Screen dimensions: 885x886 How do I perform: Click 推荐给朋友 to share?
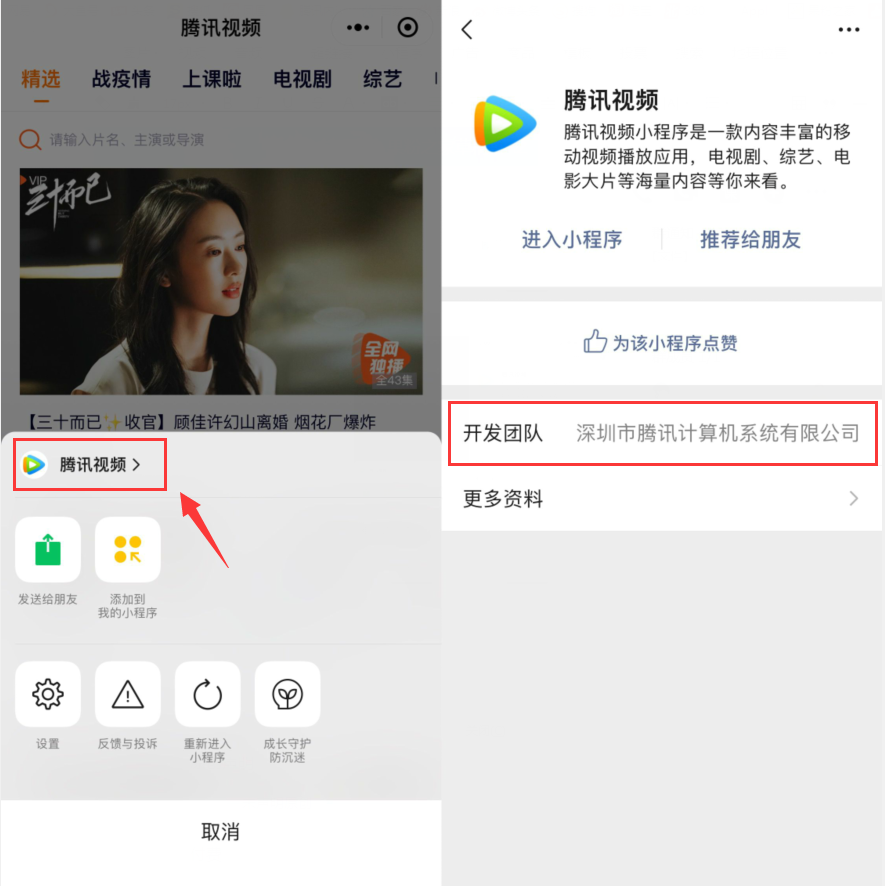click(x=749, y=239)
